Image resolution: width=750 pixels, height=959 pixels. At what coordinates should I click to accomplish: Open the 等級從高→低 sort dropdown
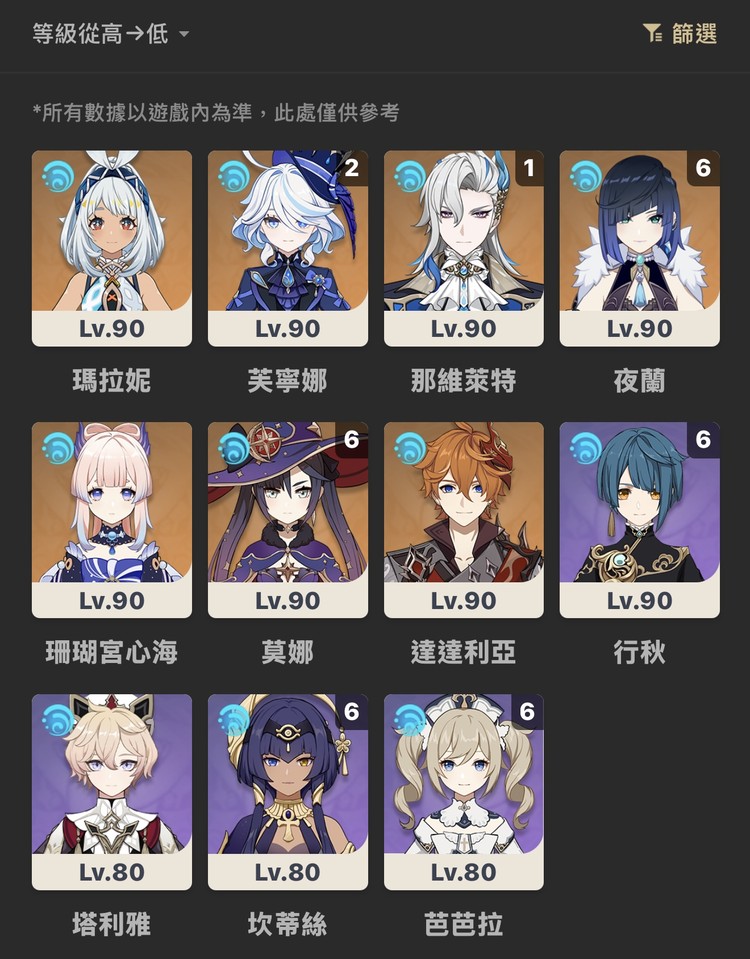[110, 35]
